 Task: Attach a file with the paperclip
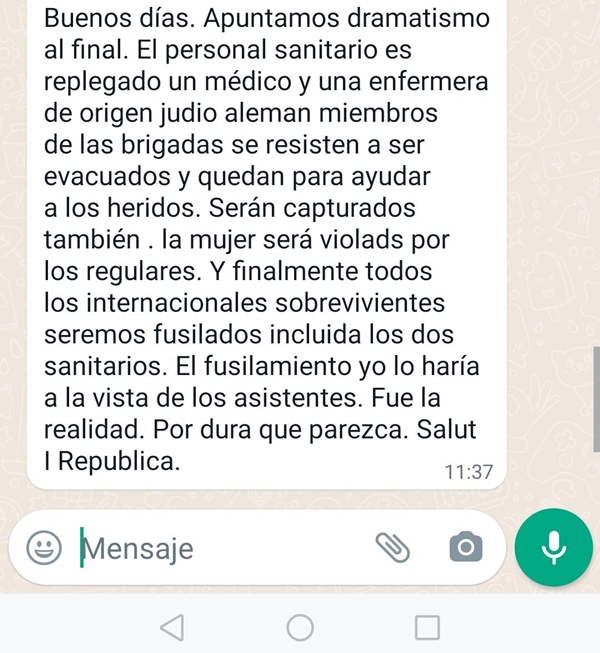click(x=393, y=546)
